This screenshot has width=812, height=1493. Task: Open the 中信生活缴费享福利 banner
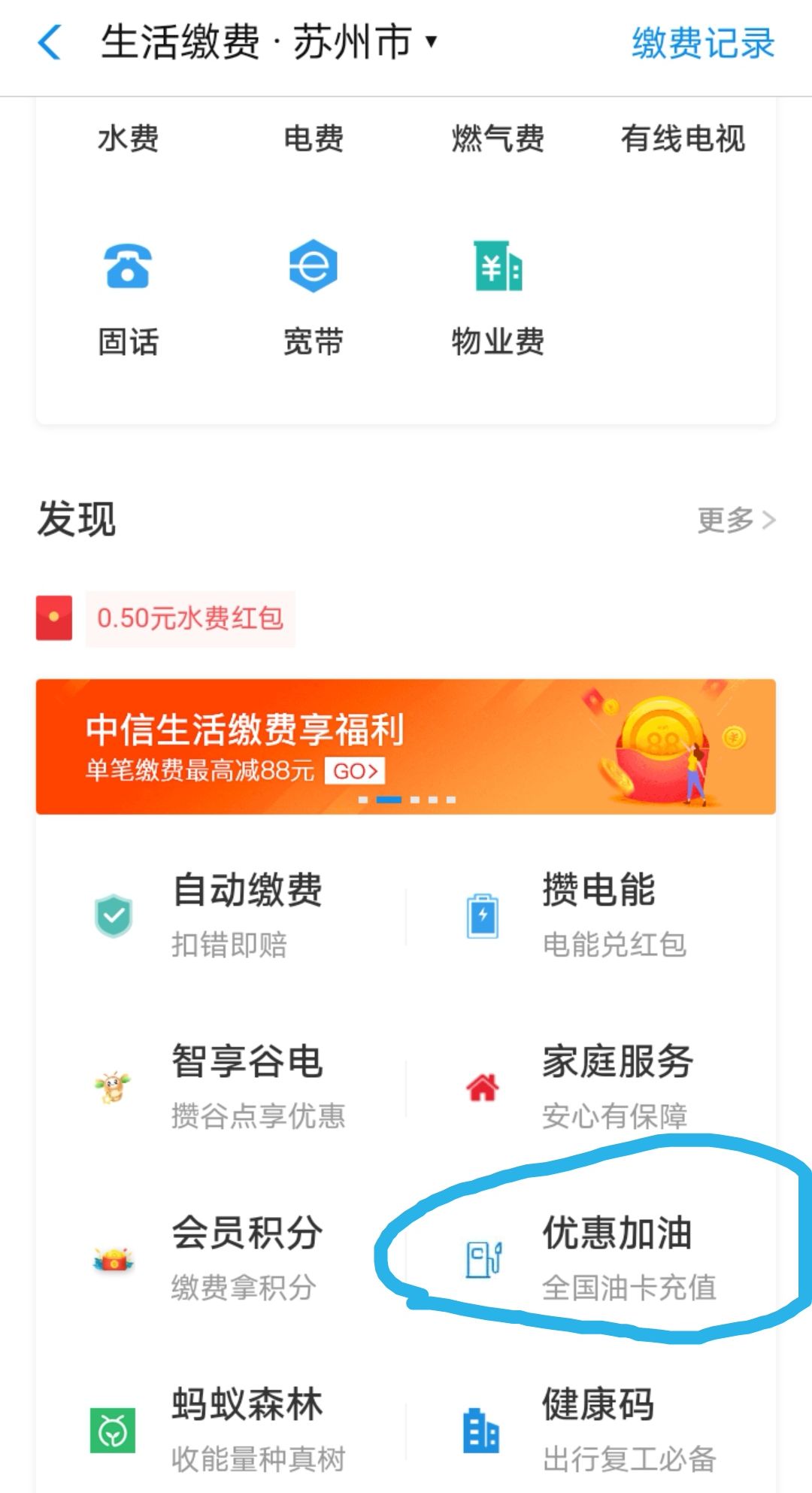tap(406, 746)
